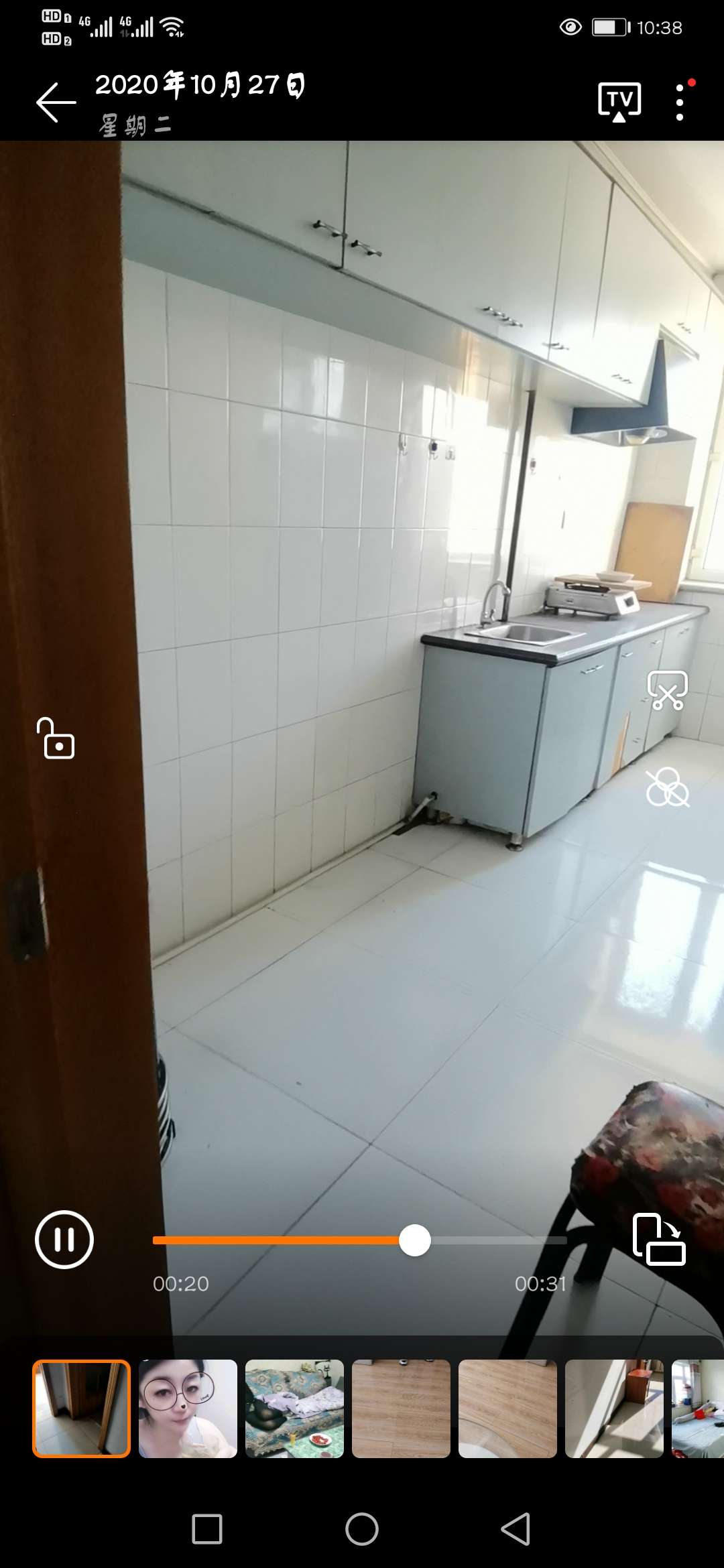724x1568 pixels.
Task: Open the second wooden floor thumbnail
Action: coord(507,1409)
